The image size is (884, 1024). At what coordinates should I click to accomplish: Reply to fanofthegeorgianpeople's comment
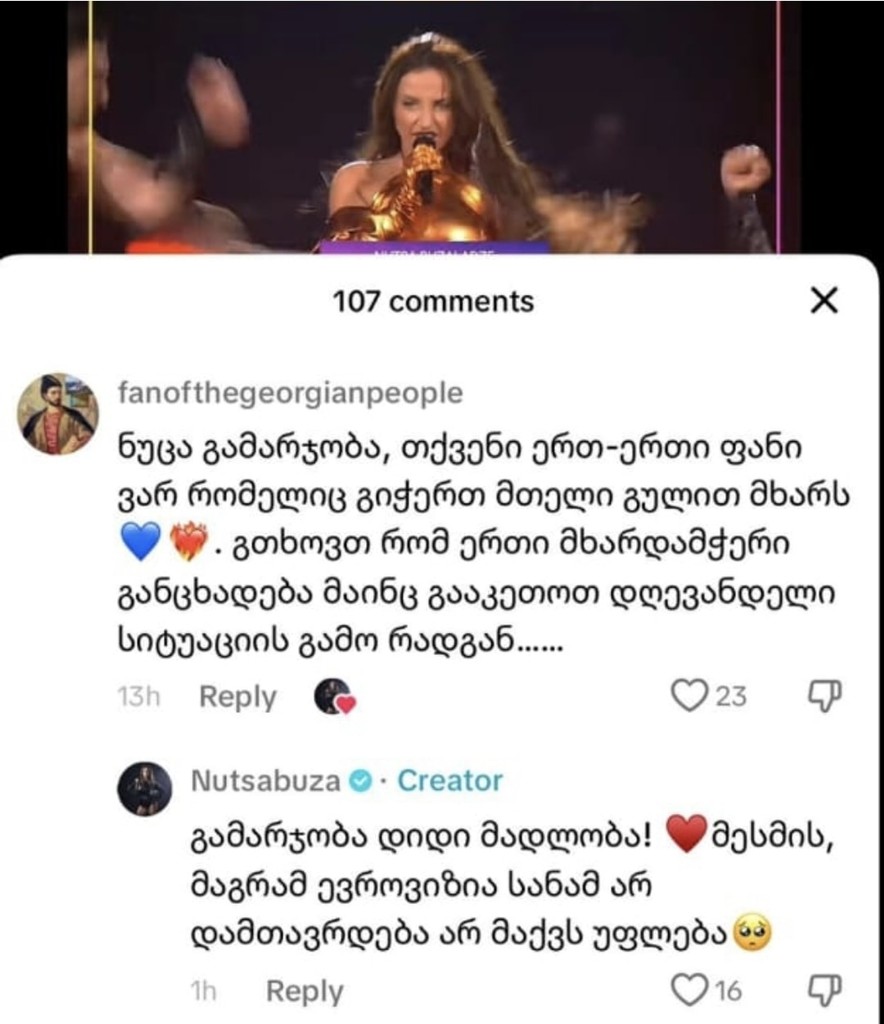238,697
